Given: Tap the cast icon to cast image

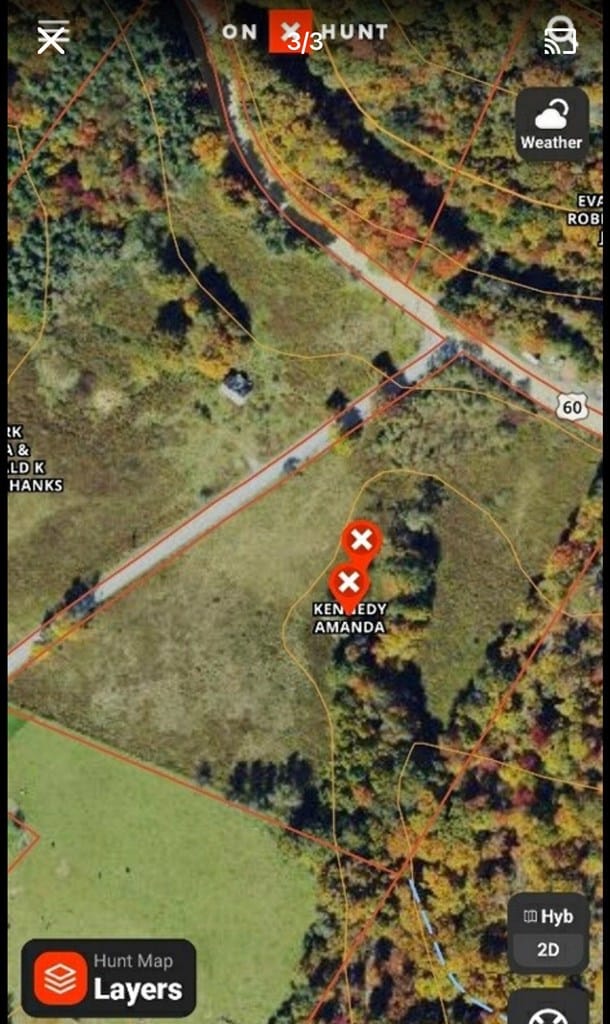Looking at the screenshot, I should (560, 41).
